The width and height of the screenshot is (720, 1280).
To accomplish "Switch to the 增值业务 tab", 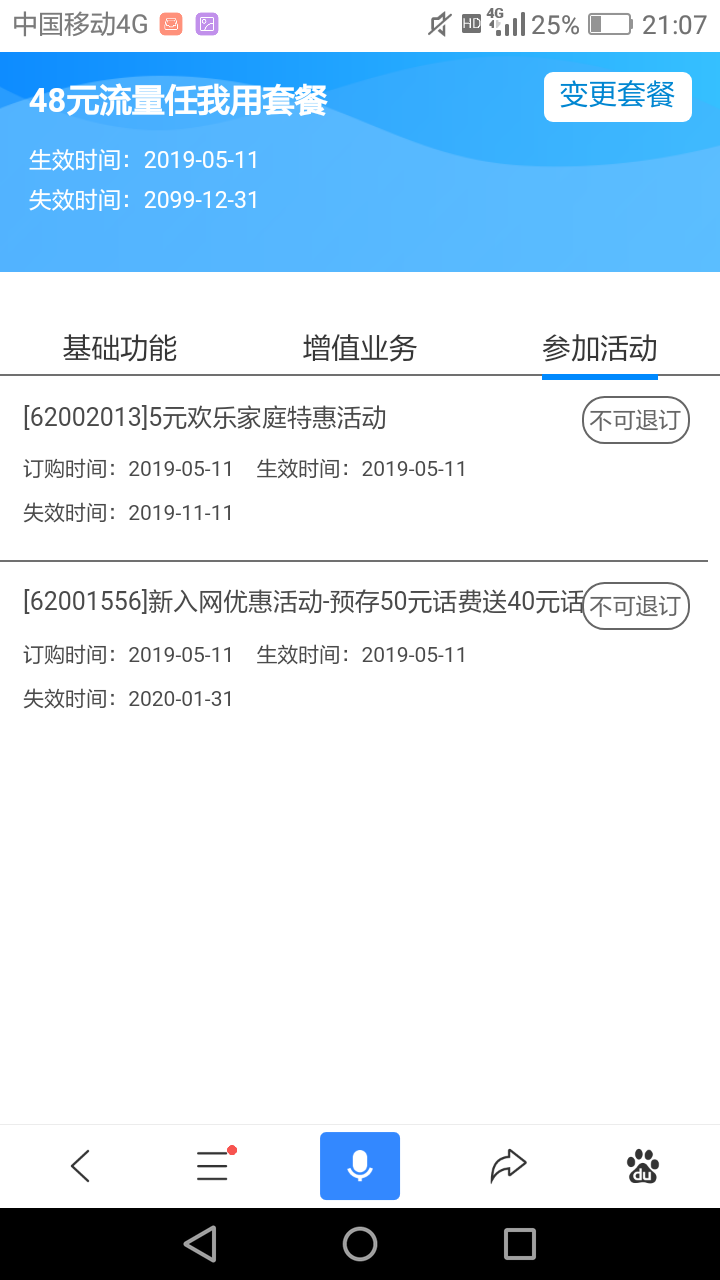I will tap(360, 348).
